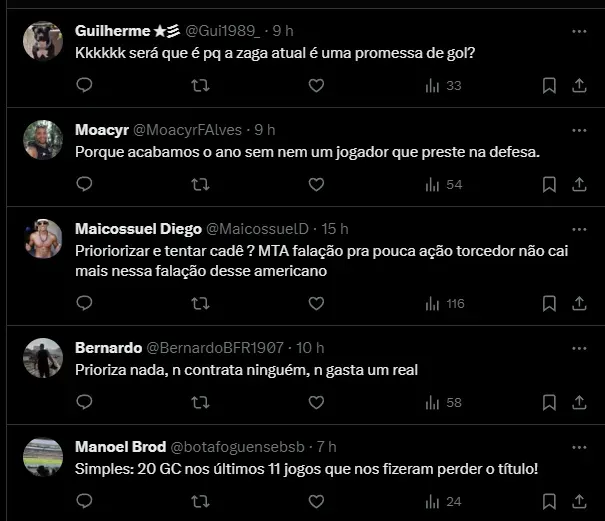Open overflow menu on Guilherme's tweet
Image resolution: width=605 pixels, height=521 pixels.
(x=578, y=31)
